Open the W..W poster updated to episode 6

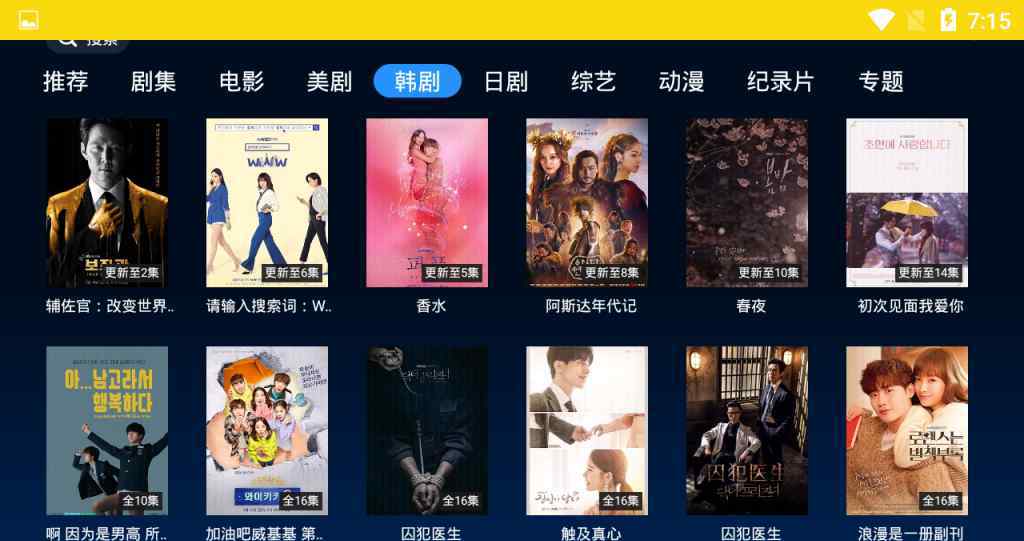(267, 203)
